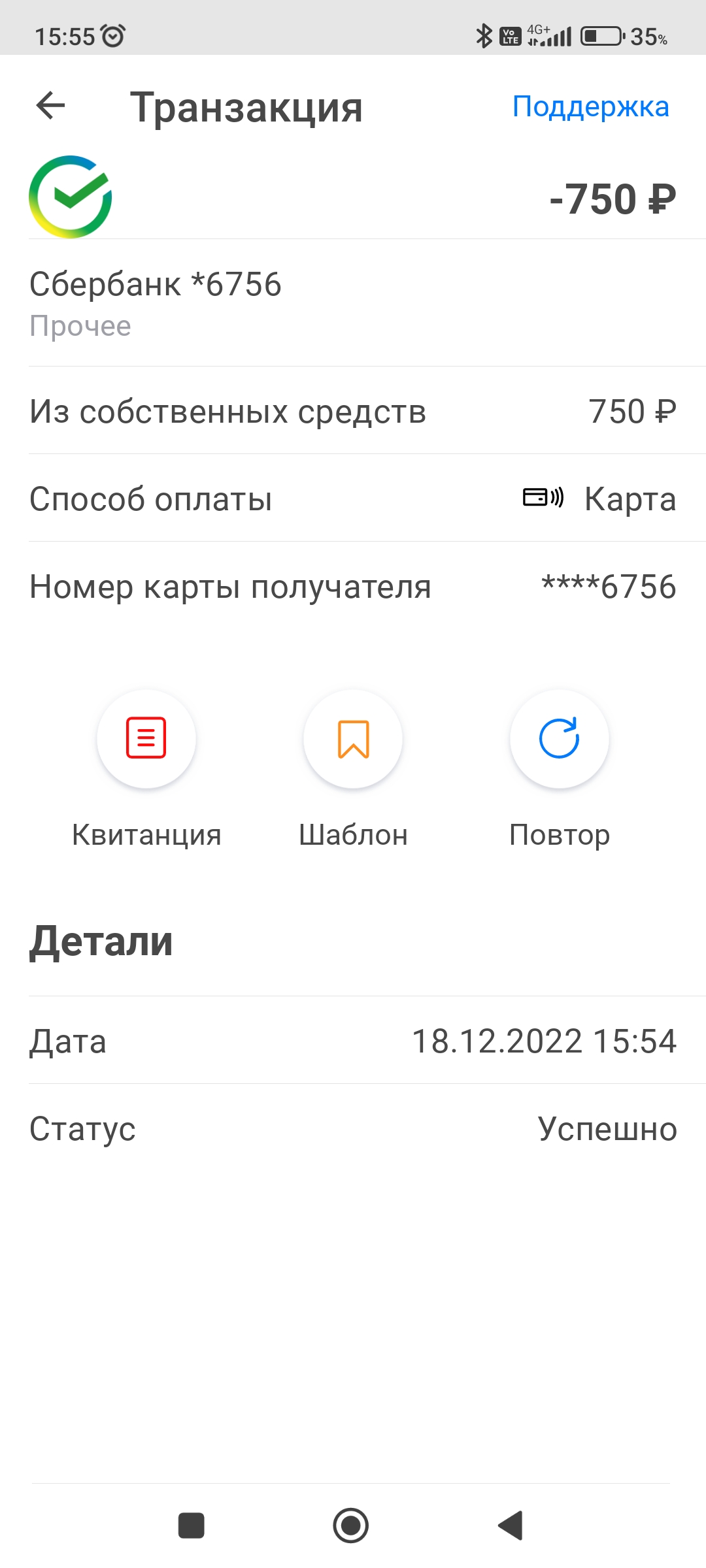Open recent apps via the square button
Screen dimensions: 706x1568
(x=192, y=1526)
